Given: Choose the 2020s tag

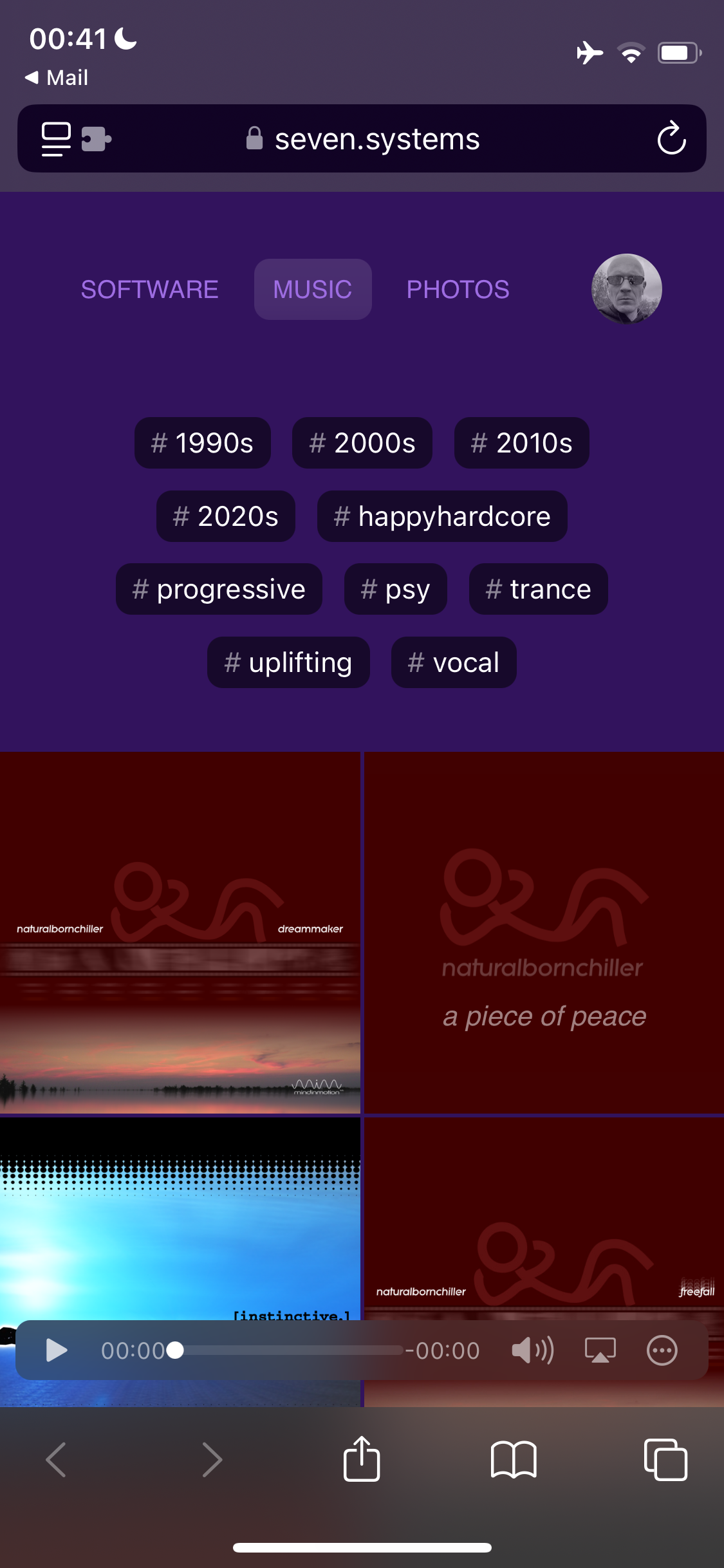Looking at the screenshot, I should pyautogui.click(x=225, y=516).
